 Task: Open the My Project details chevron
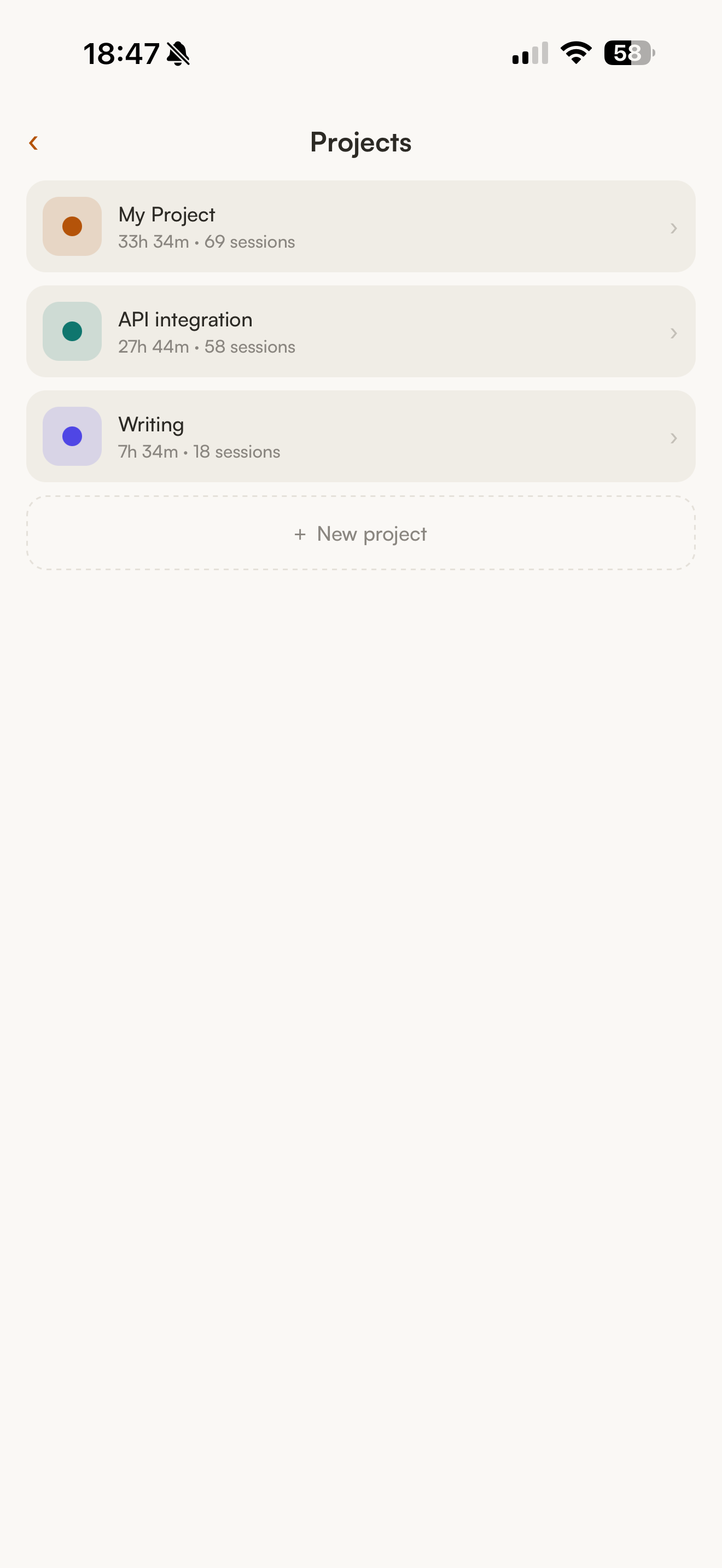(x=673, y=229)
